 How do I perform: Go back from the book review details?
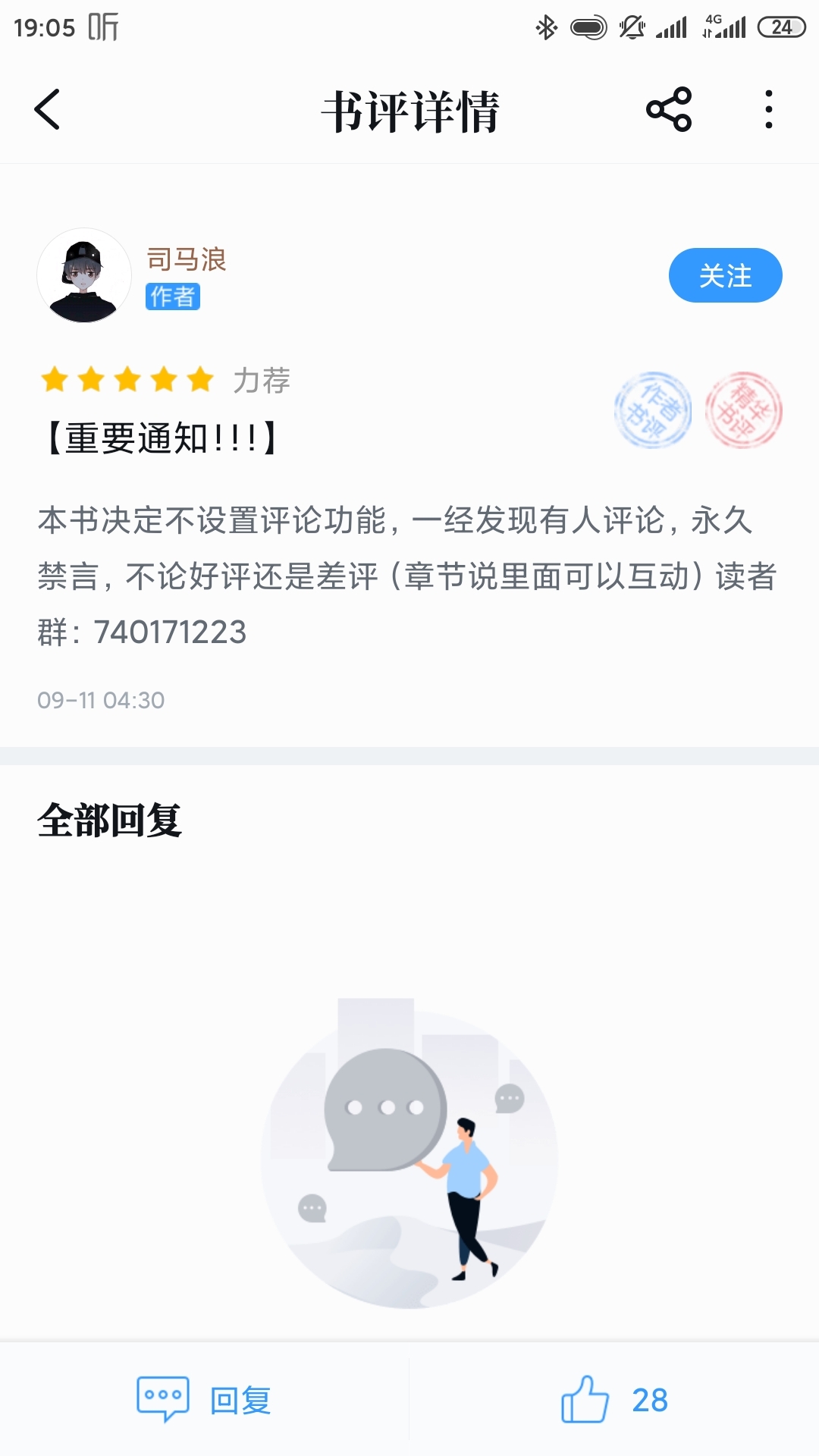click(x=47, y=110)
